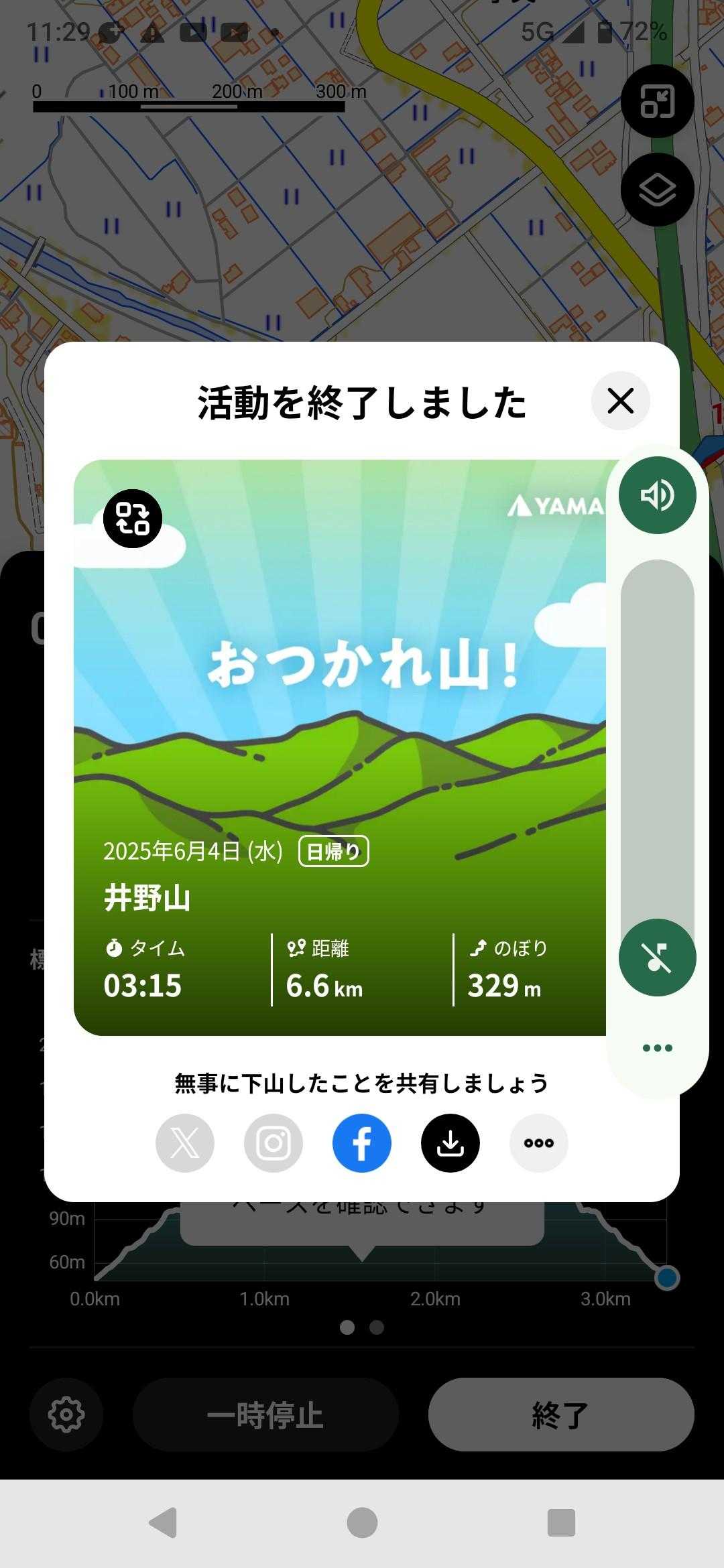Viewport: 724px width, 1568px height.
Task: Pause the activity with 一時停止
Action: point(265,1415)
